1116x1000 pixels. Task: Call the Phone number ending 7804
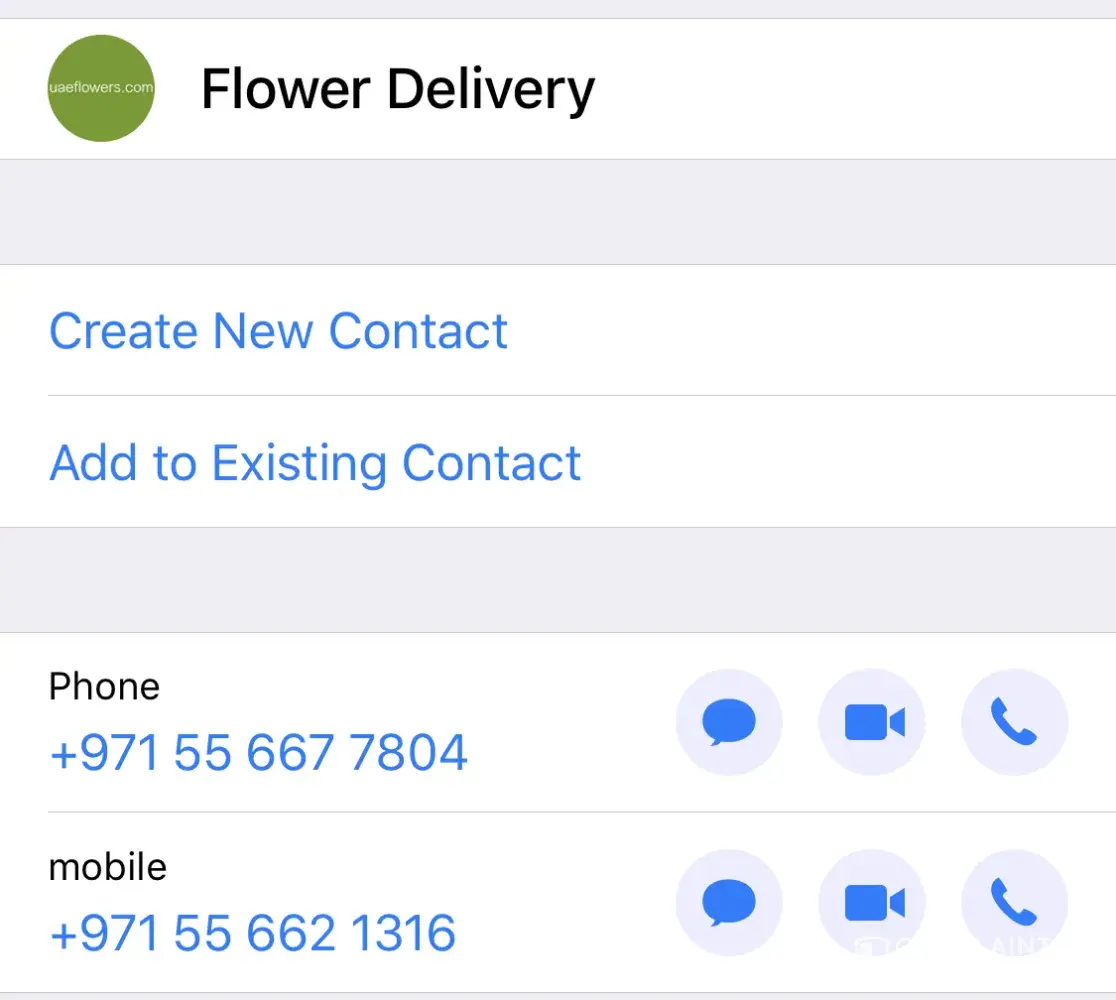click(x=1014, y=722)
